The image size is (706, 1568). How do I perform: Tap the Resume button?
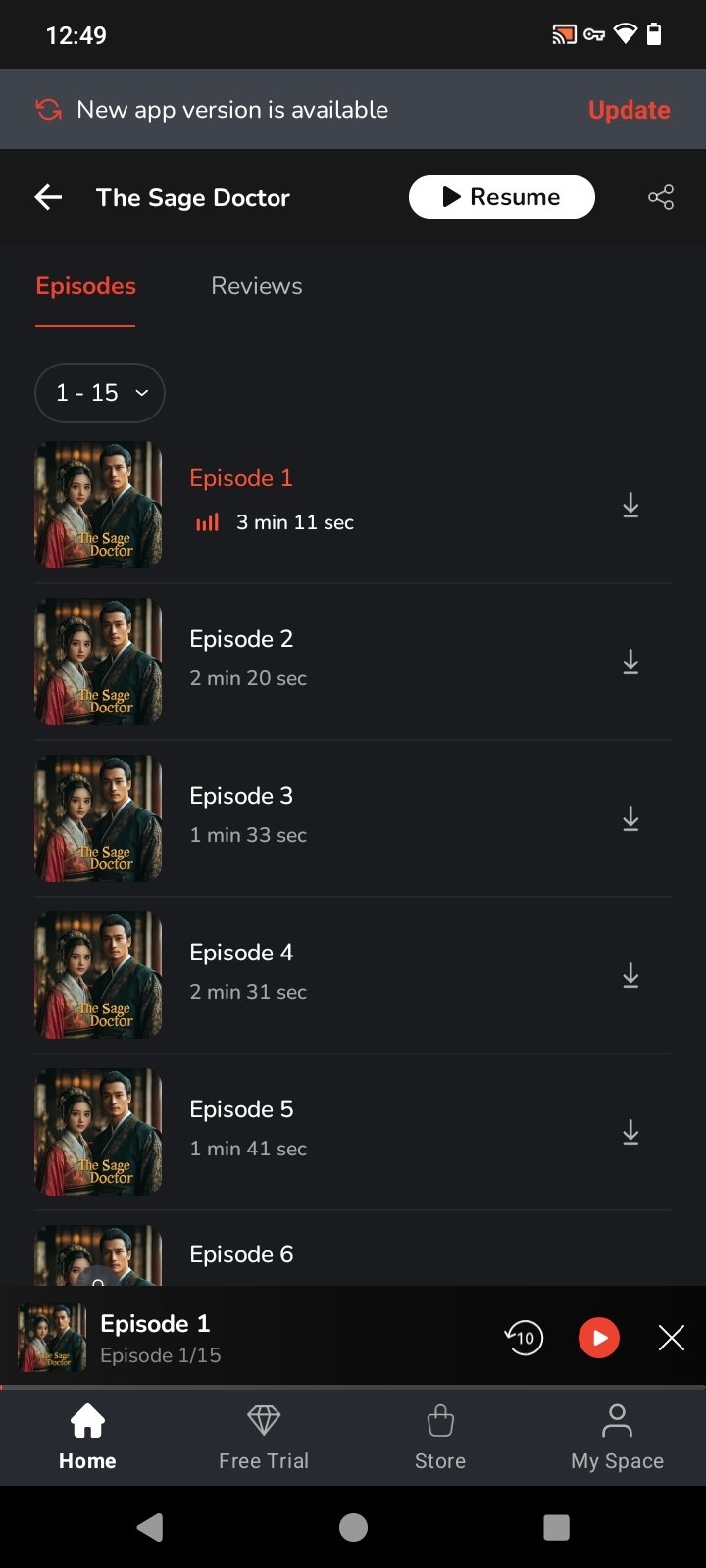tap(501, 197)
